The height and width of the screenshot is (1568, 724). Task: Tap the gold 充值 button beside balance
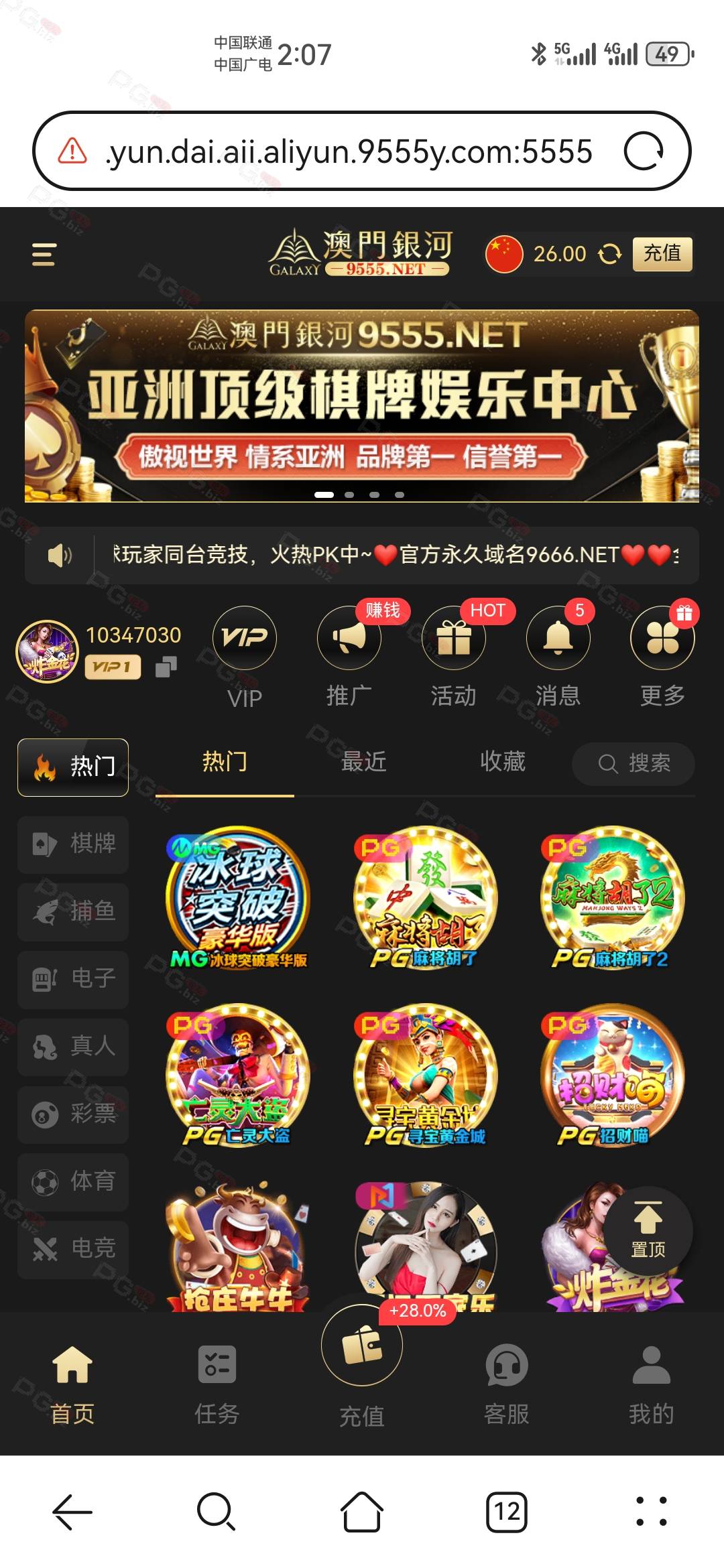coord(662,254)
